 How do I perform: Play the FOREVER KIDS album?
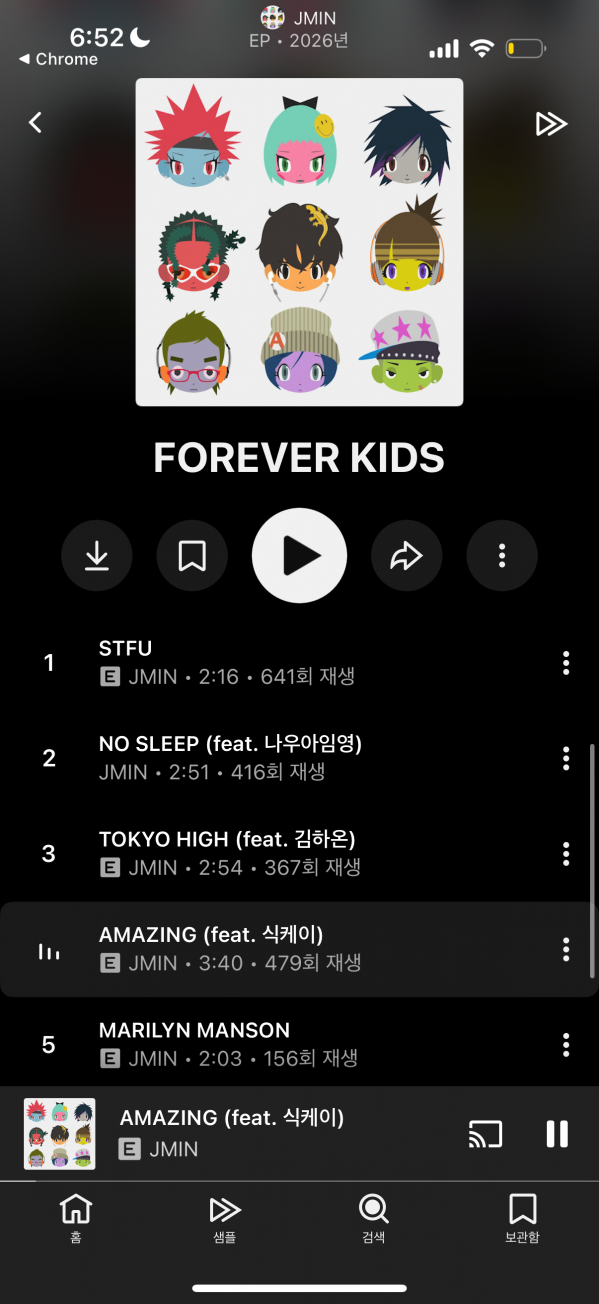point(299,556)
